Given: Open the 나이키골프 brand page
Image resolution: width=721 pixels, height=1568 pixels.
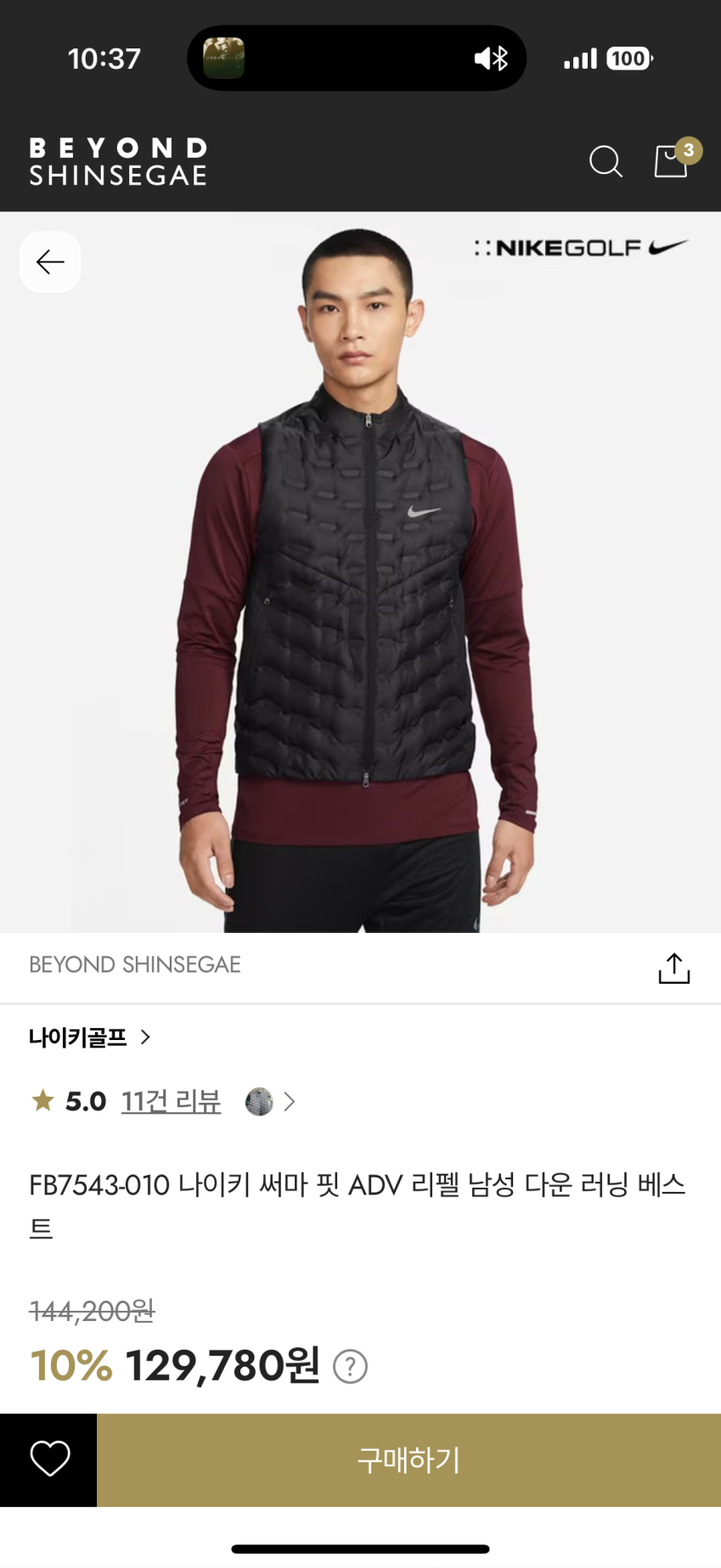Looking at the screenshot, I should (89, 1037).
